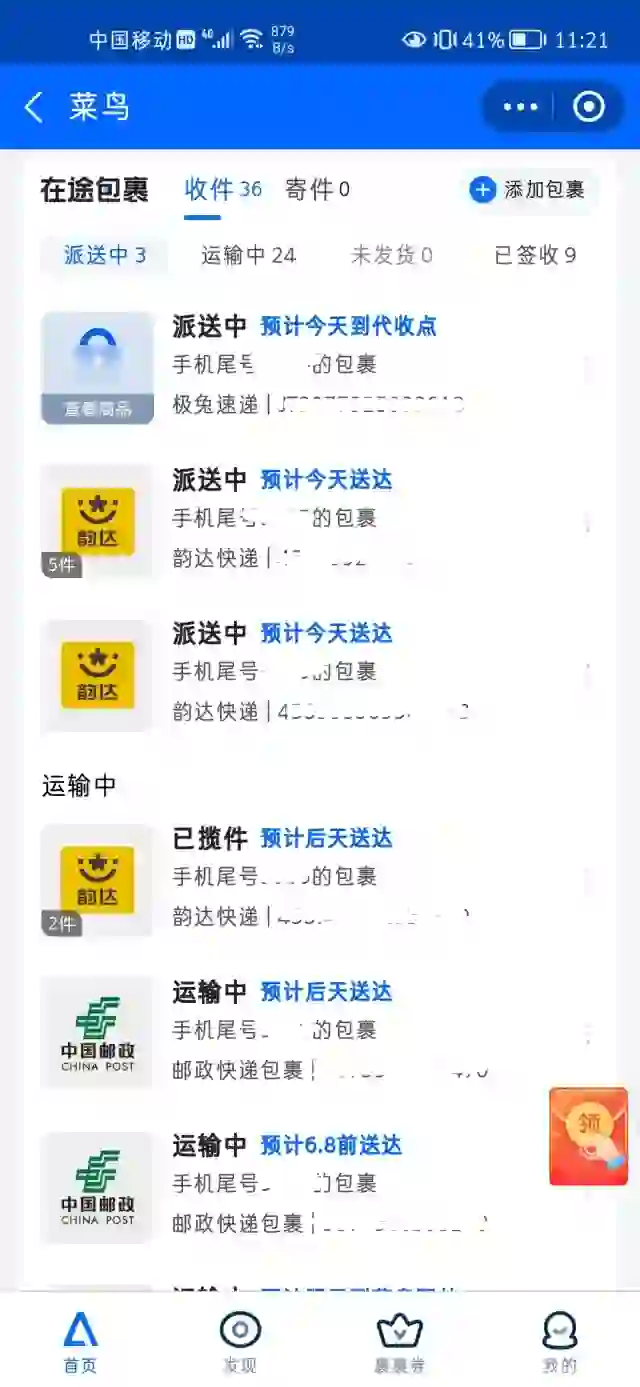
Task: Open the mini program overflow menu
Action: (521, 107)
